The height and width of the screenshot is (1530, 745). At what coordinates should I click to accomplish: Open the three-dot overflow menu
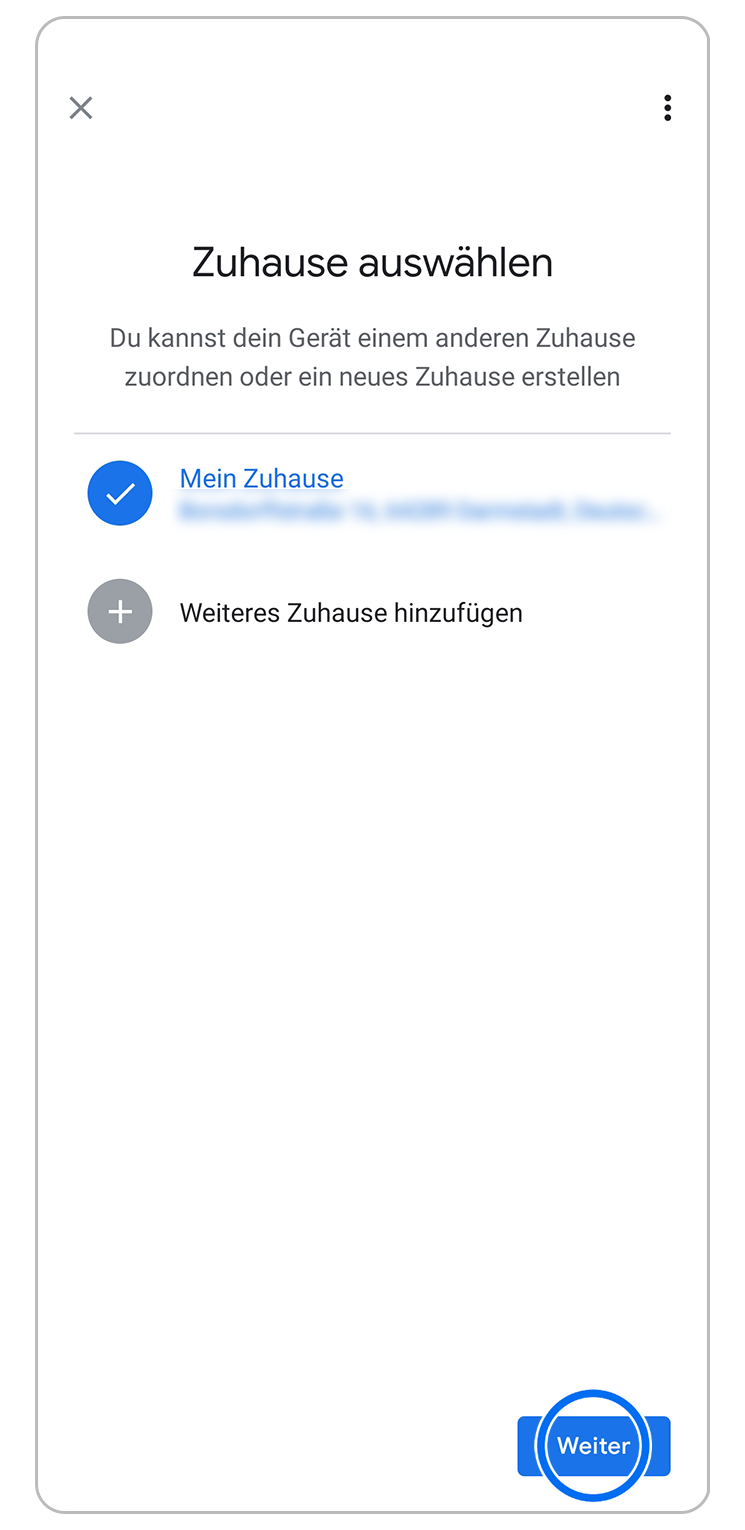pos(667,108)
